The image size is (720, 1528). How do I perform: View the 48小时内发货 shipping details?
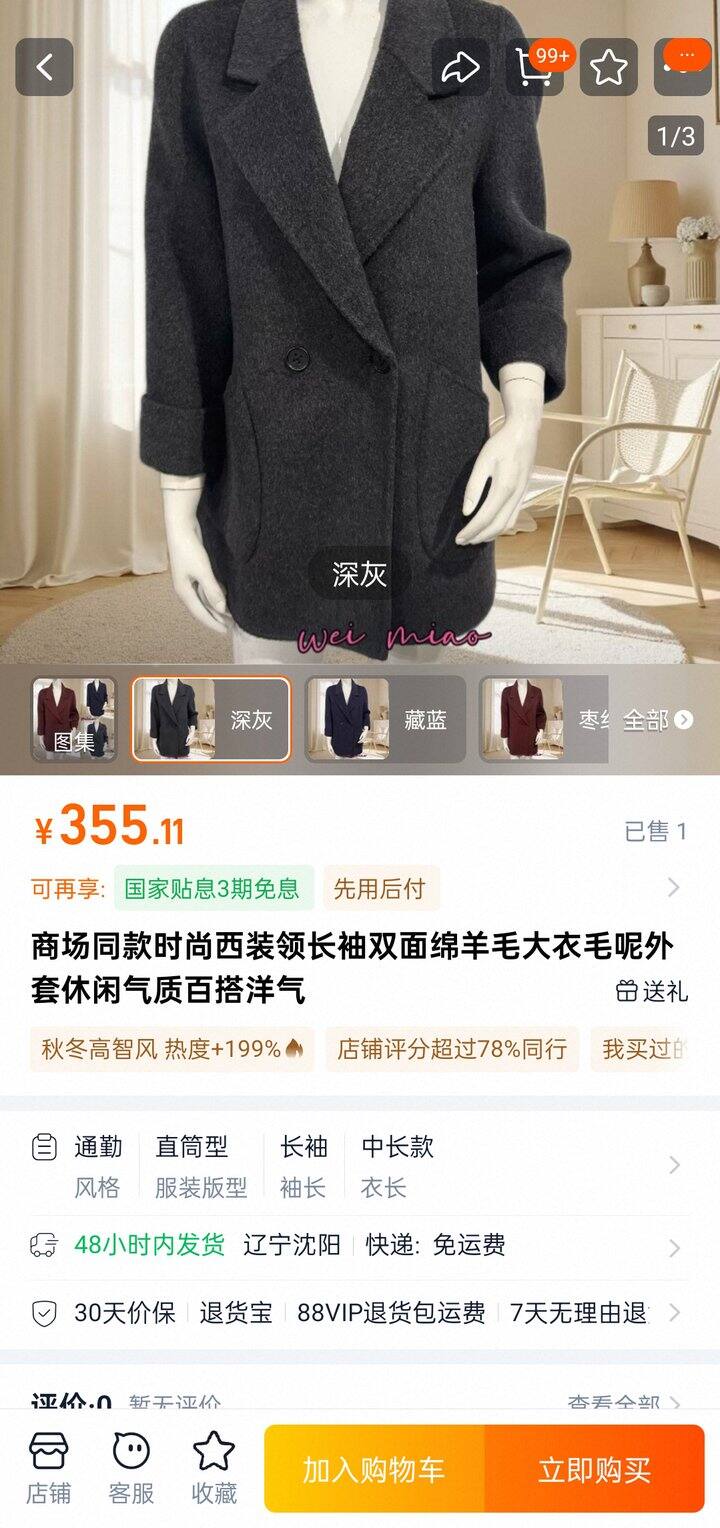(x=360, y=1246)
